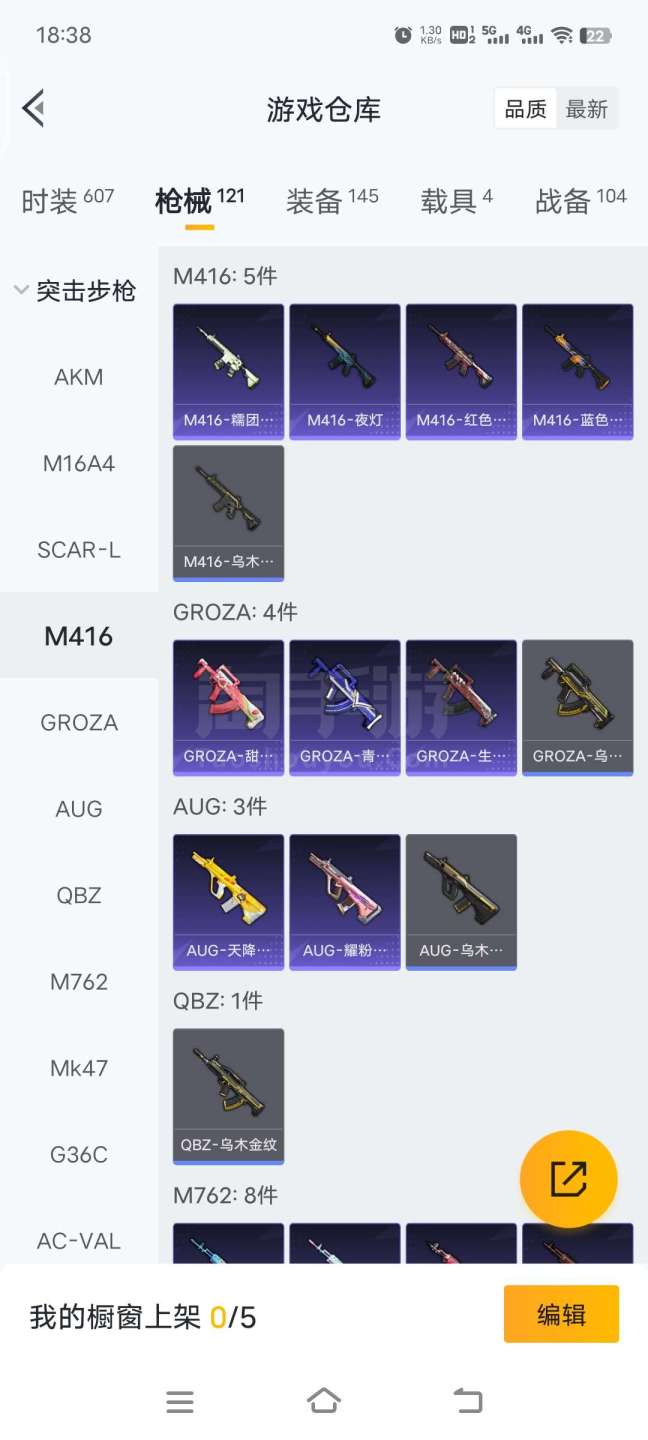This screenshot has width=648, height=1440.
Task: Open the M416-夜灯 skin tile
Action: (x=345, y=371)
